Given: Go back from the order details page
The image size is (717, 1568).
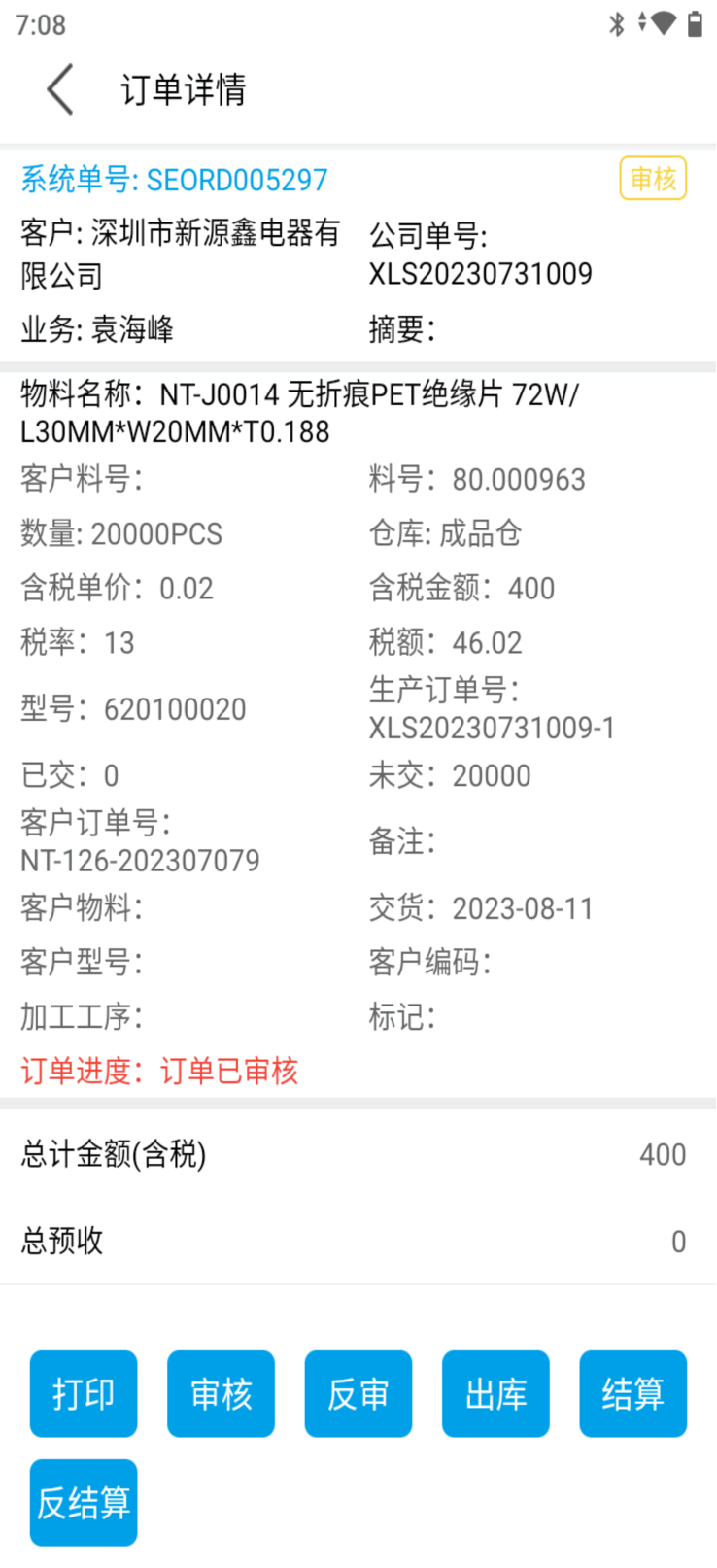Looking at the screenshot, I should click(60, 89).
